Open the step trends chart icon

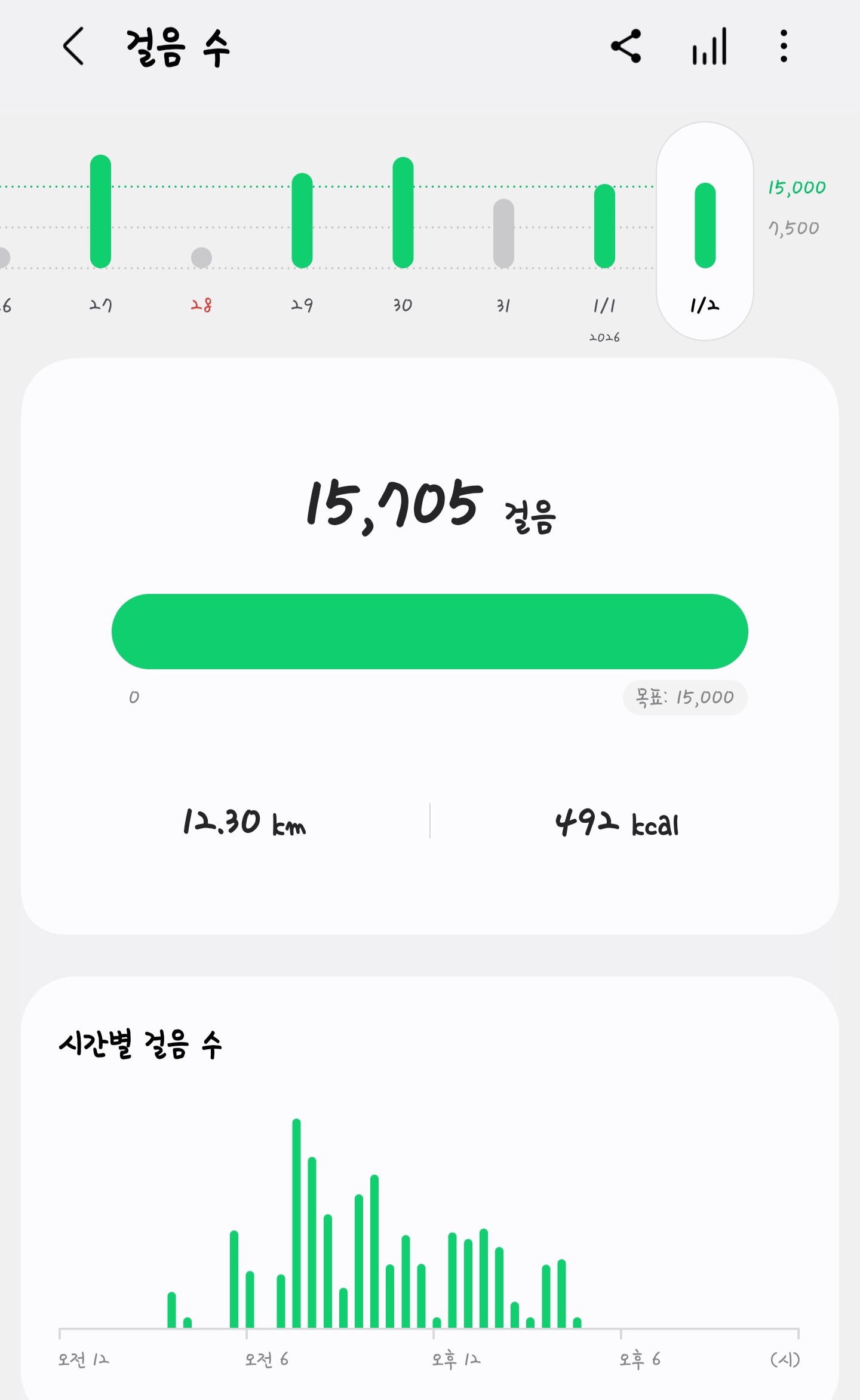pyautogui.click(x=709, y=46)
